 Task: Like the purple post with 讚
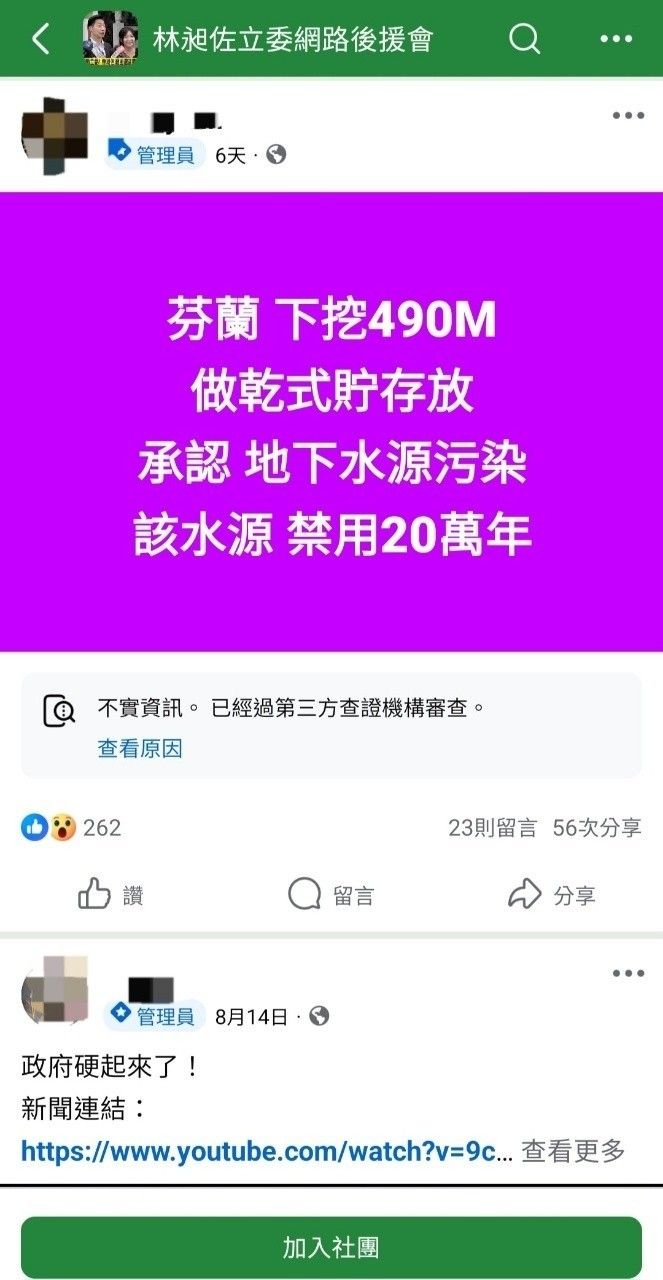[111, 894]
